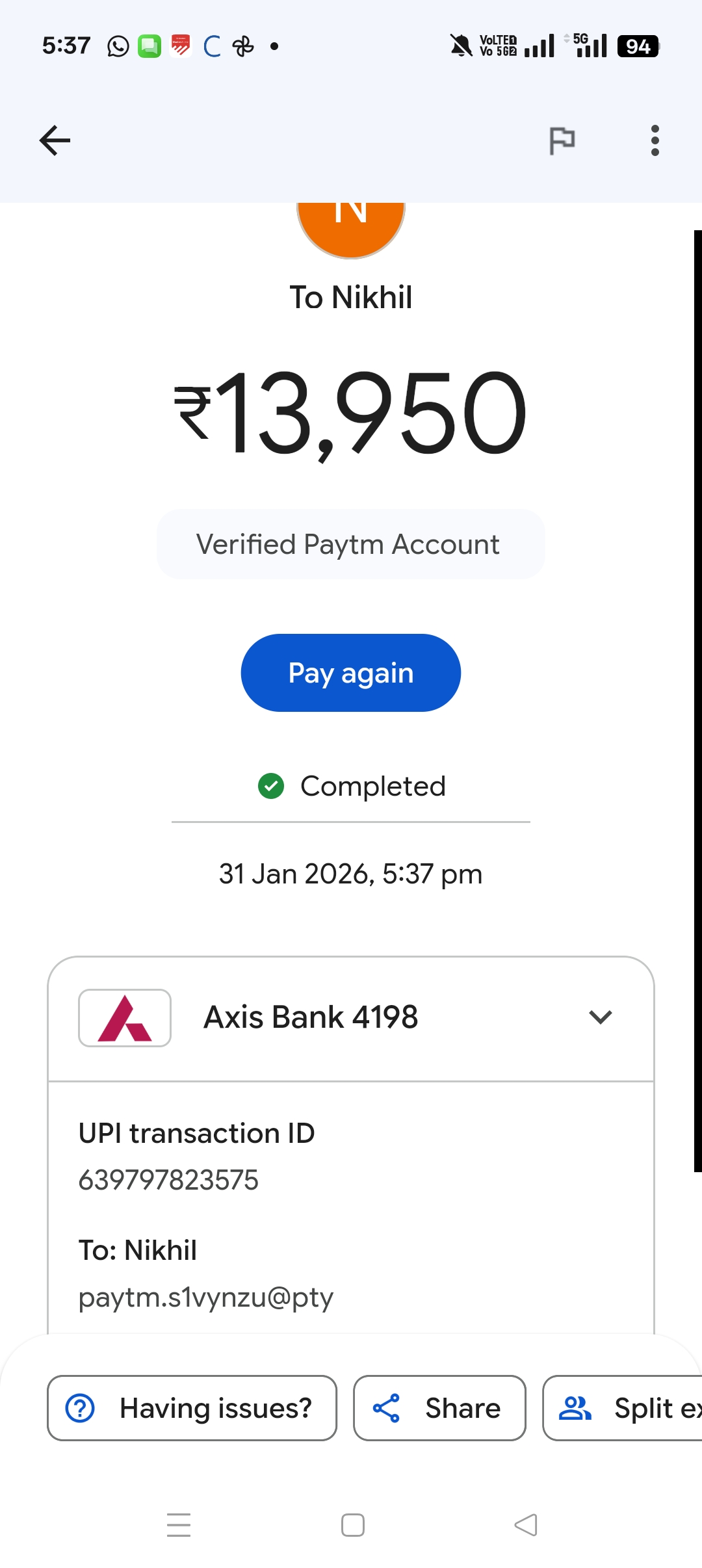Share this payment receipt

439,1408
